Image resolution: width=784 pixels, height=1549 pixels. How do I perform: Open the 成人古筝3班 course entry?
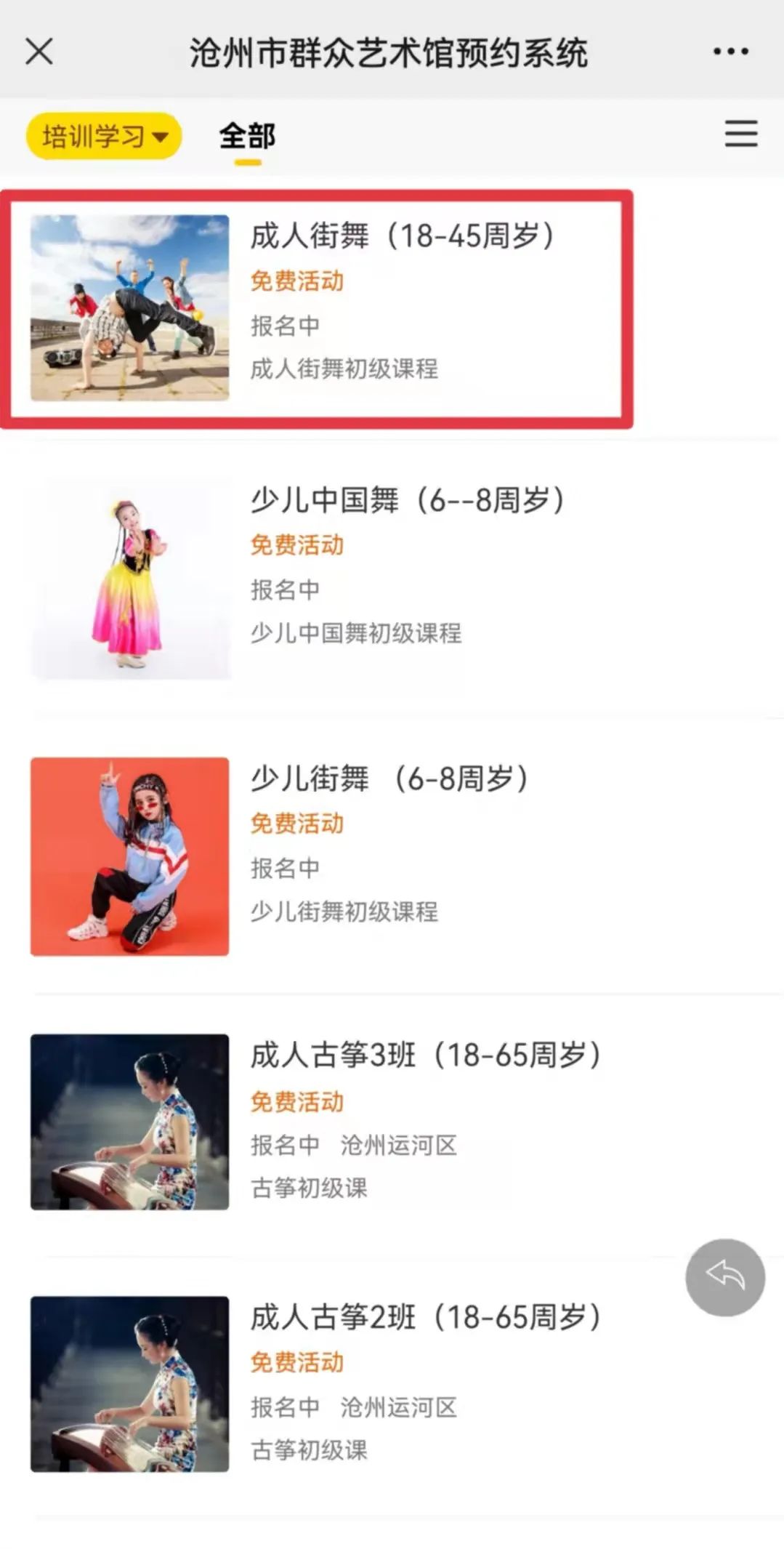coord(392,1122)
